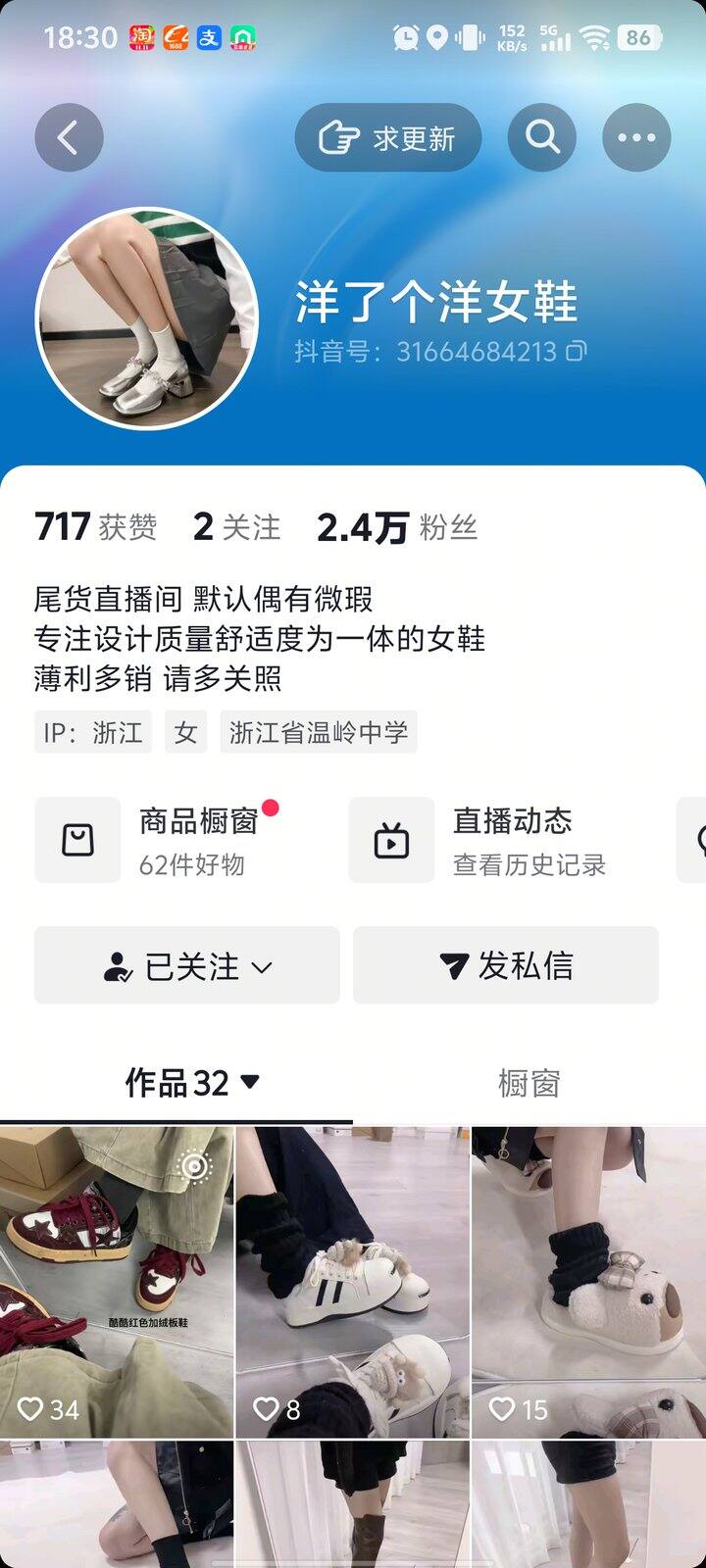
Task: Send a private message via 发私信
Action: pos(506,966)
